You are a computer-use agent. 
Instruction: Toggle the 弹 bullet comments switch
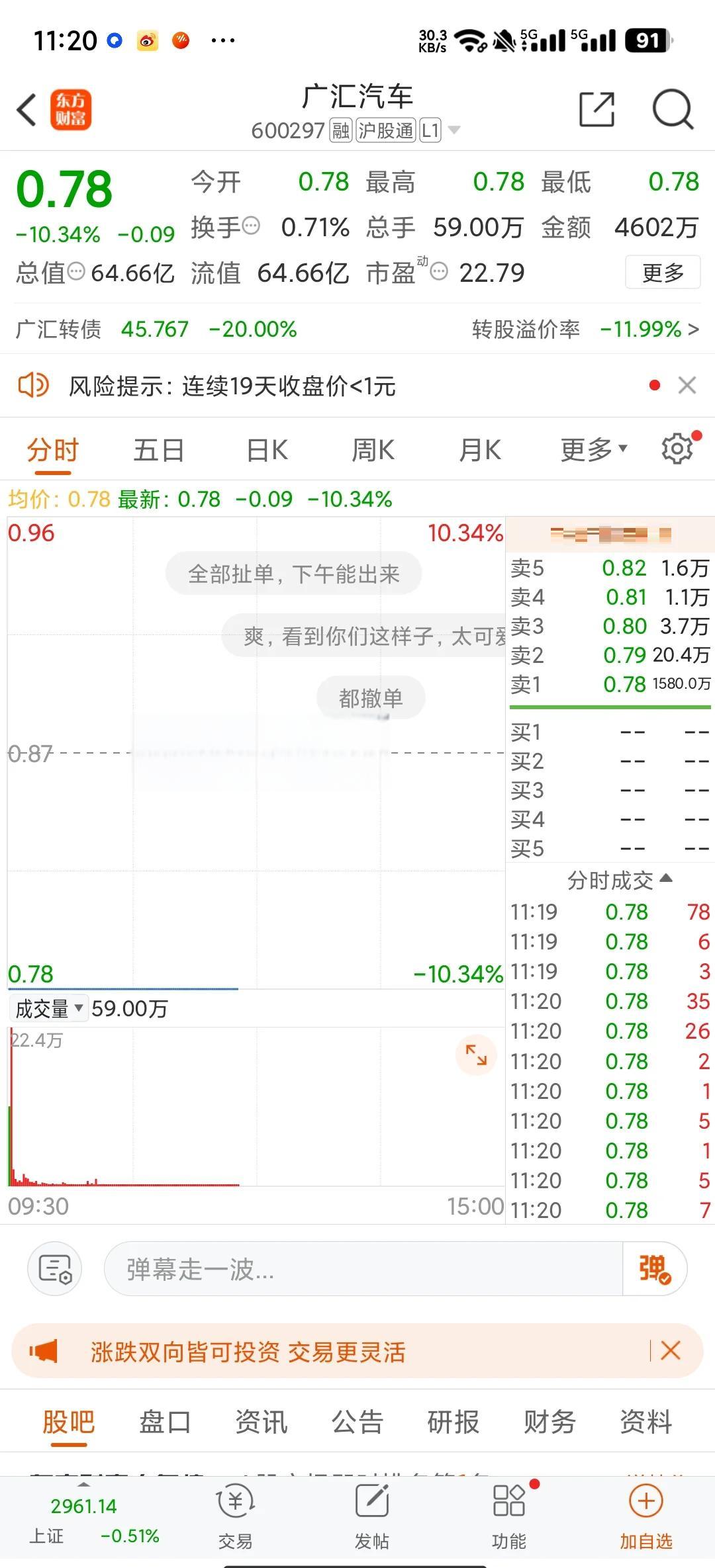654,1269
